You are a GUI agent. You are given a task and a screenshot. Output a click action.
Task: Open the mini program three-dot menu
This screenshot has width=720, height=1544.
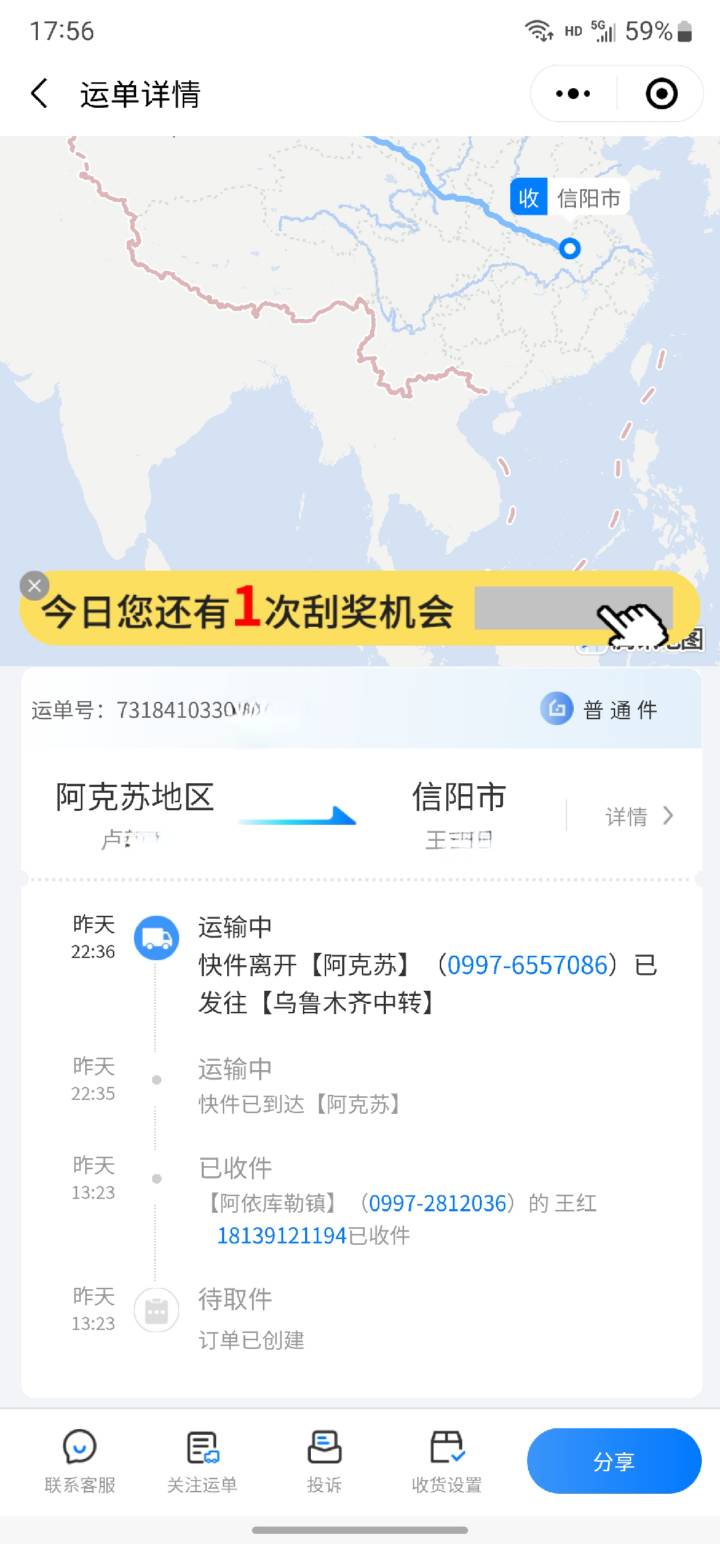click(x=573, y=94)
